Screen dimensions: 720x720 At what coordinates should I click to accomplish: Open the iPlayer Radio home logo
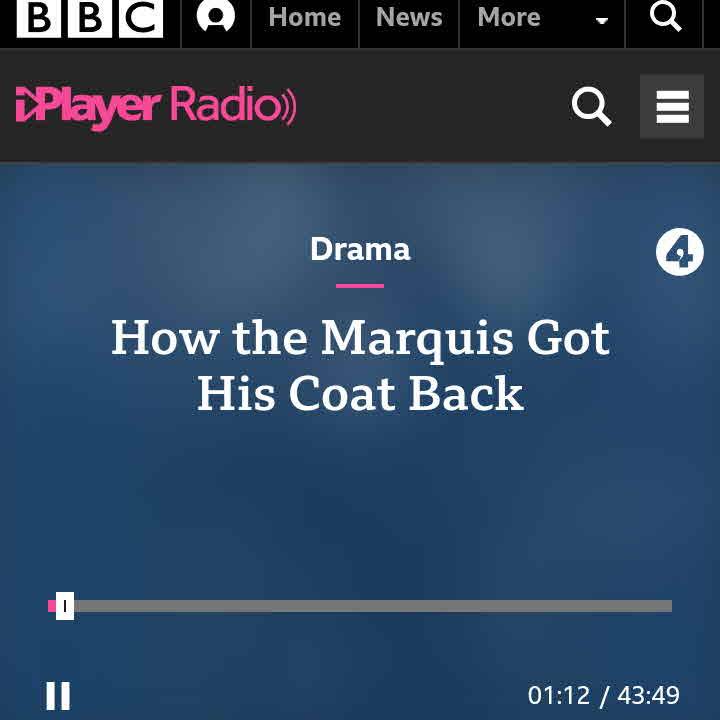click(x=156, y=106)
